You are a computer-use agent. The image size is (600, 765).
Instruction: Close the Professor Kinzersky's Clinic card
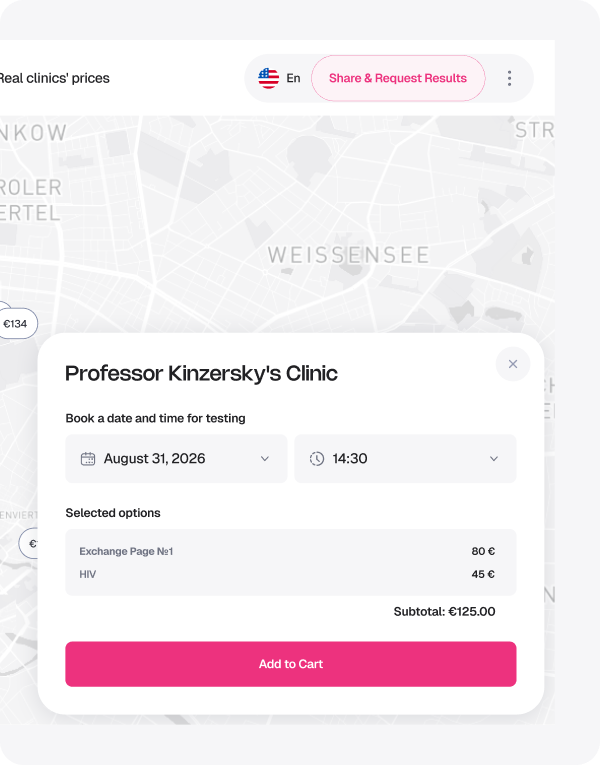513,364
